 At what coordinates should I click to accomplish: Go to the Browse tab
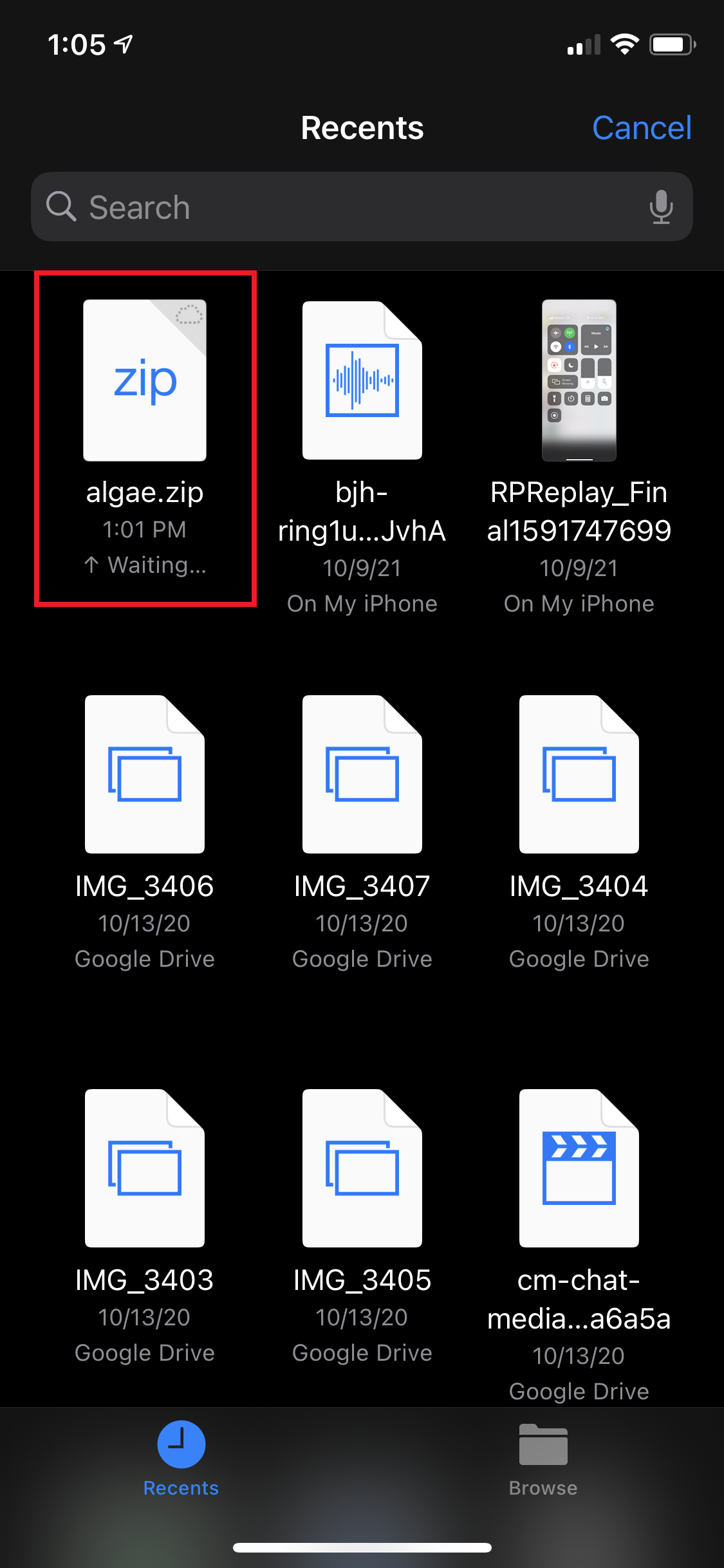(543, 1459)
